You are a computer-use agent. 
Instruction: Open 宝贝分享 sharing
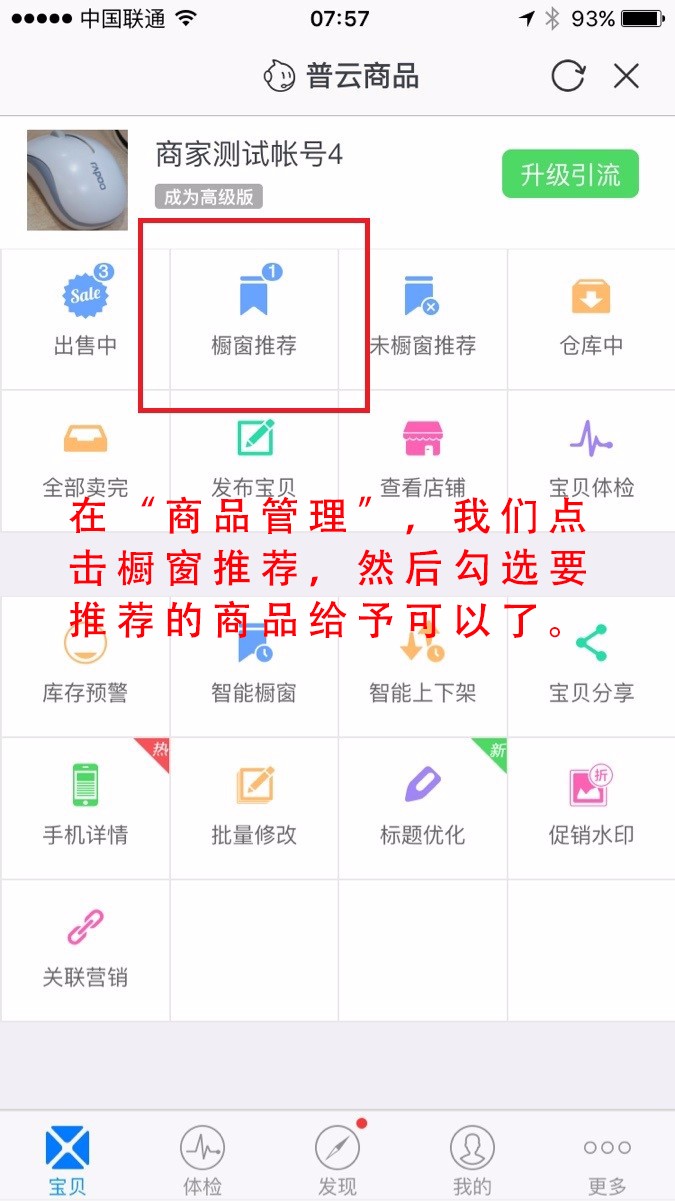click(x=591, y=663)
